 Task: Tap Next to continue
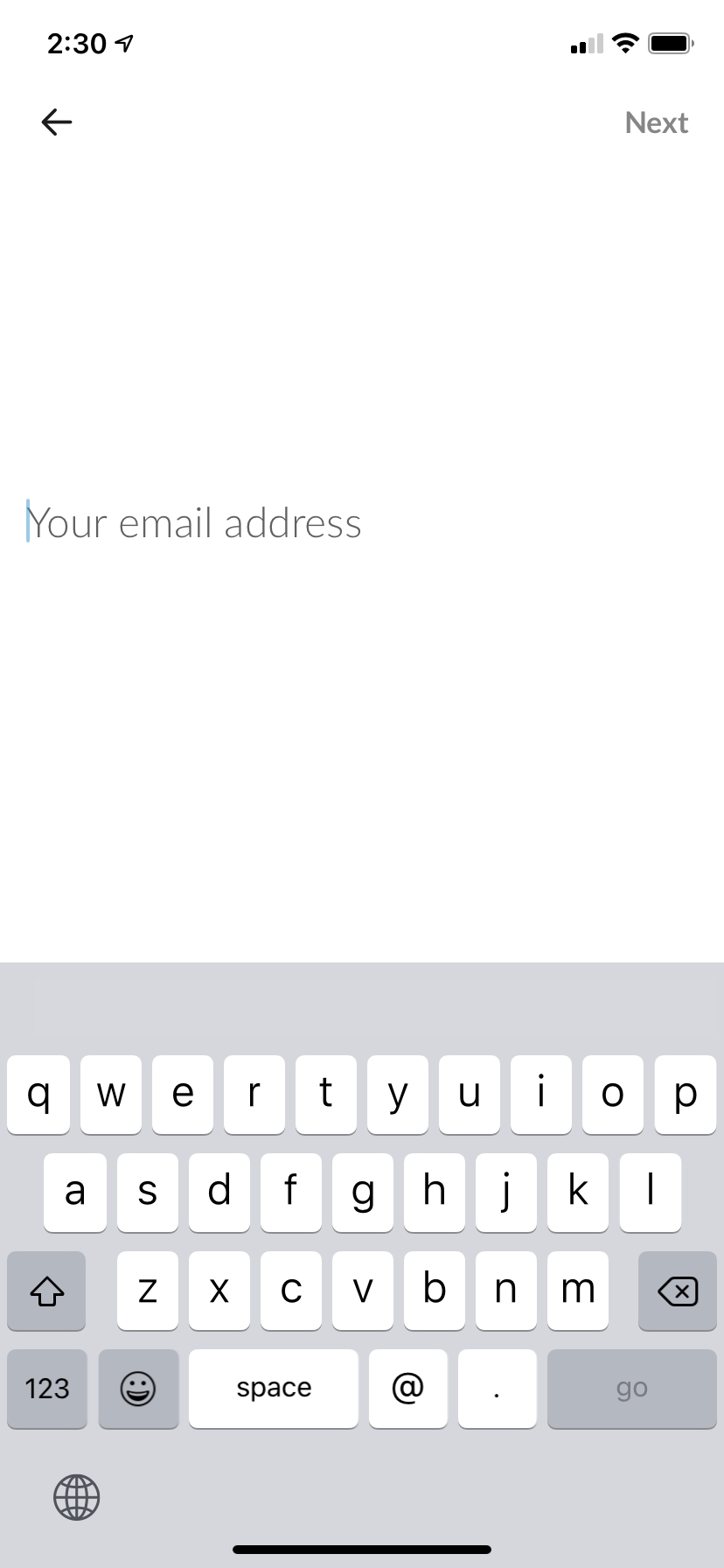tap(657, 122)
